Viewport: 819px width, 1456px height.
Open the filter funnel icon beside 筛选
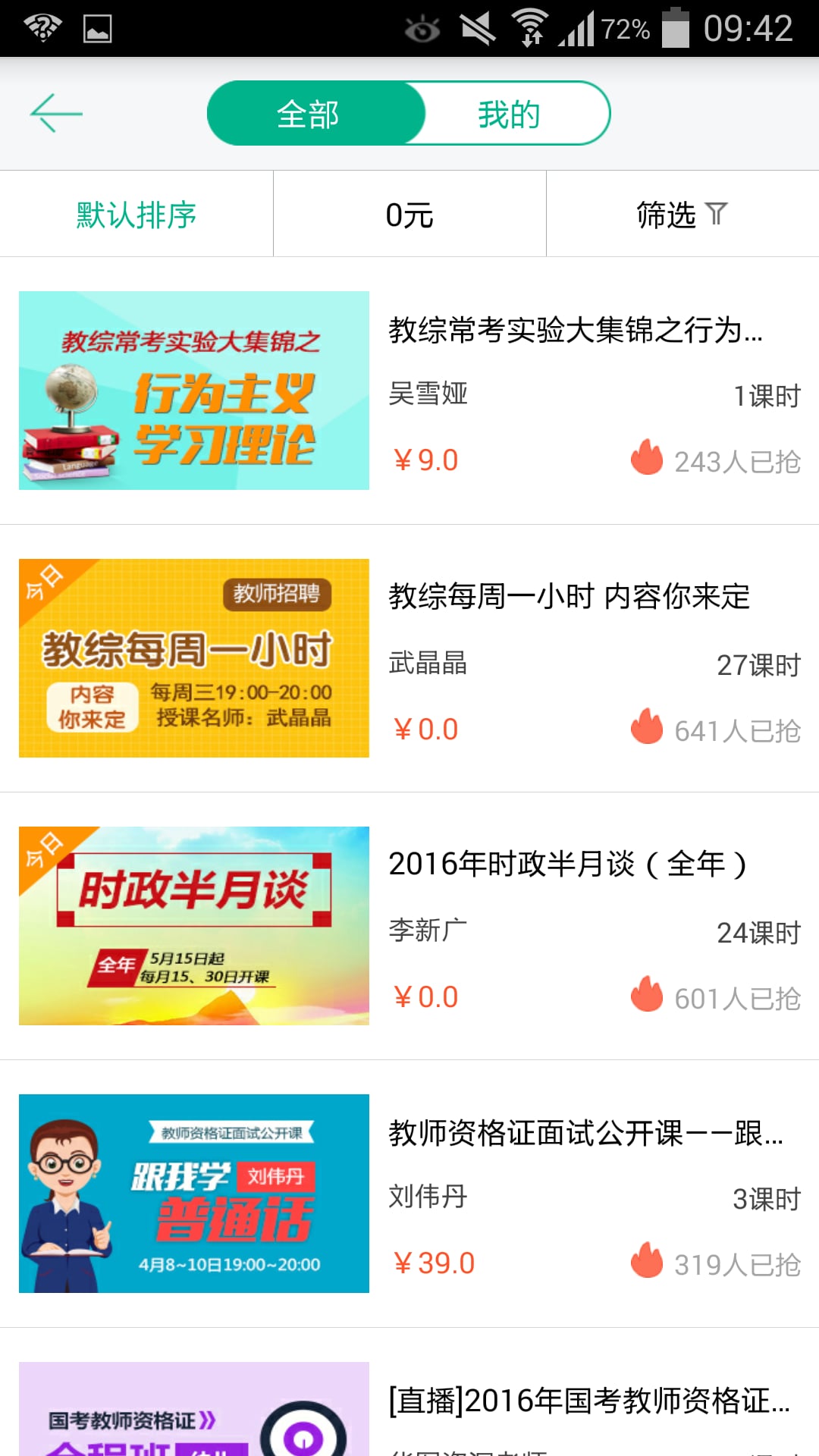coord(718,214)
